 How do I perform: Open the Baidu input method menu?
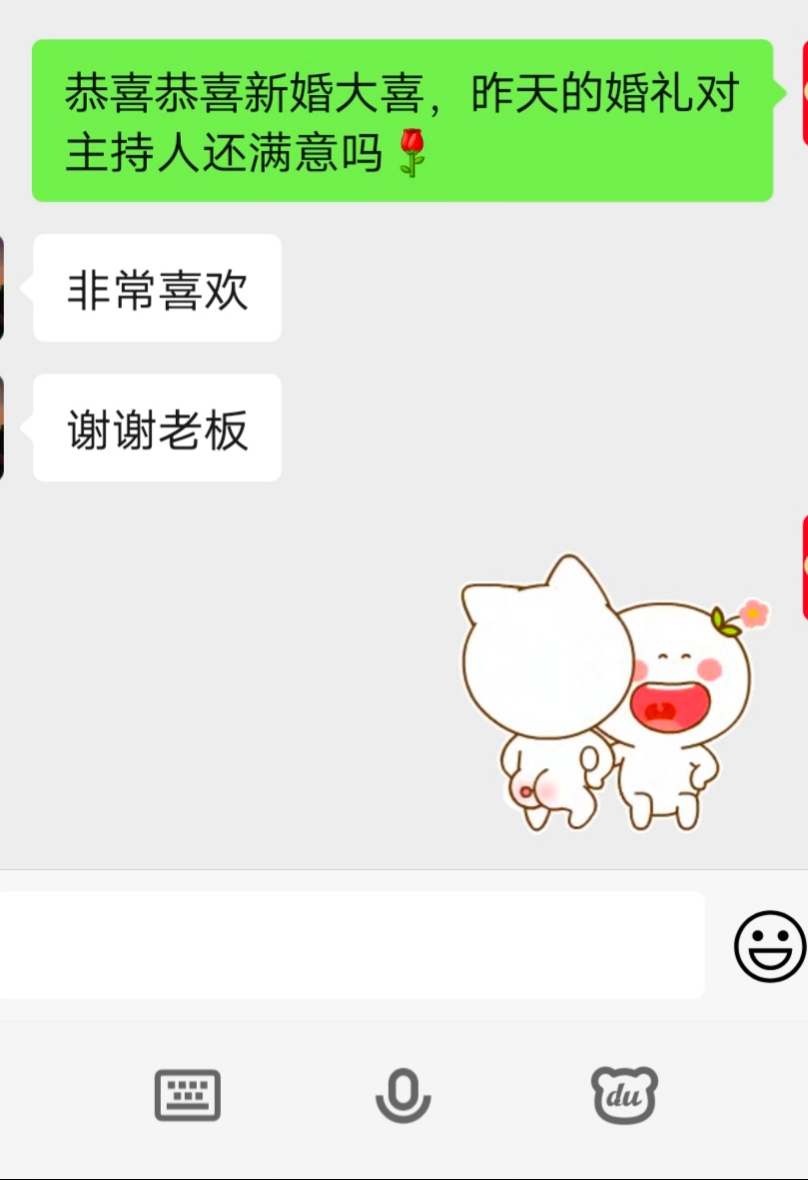(x=624, y=1095)
